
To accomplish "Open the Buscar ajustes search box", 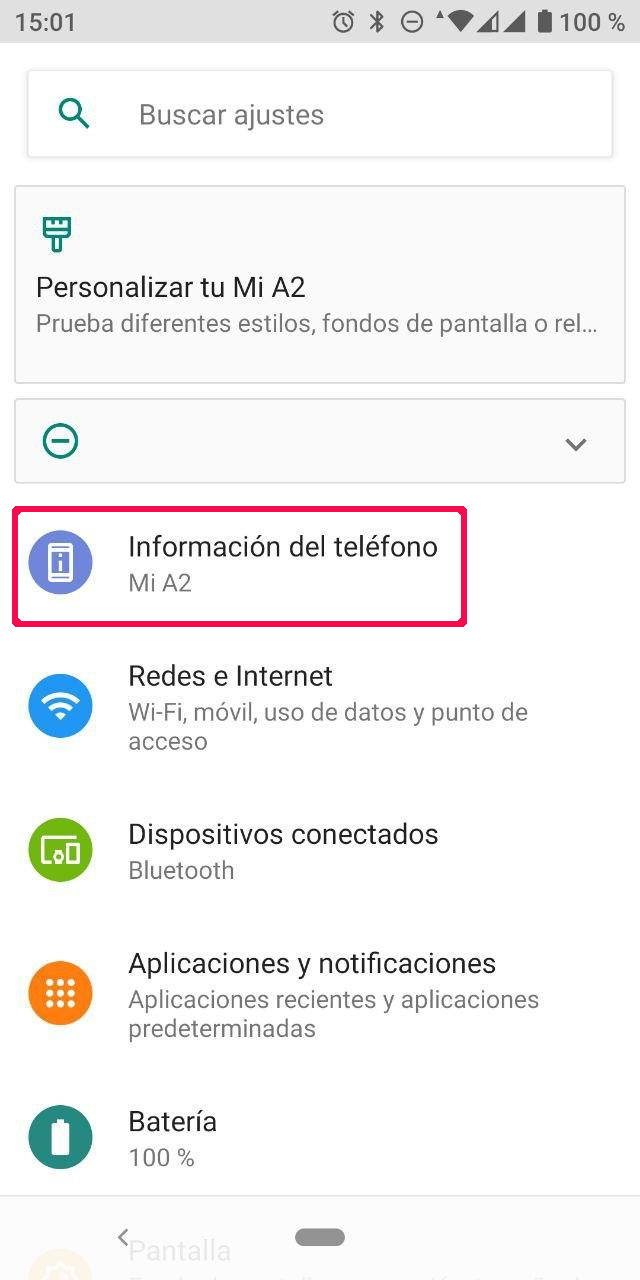I will [x=320, y=114].
